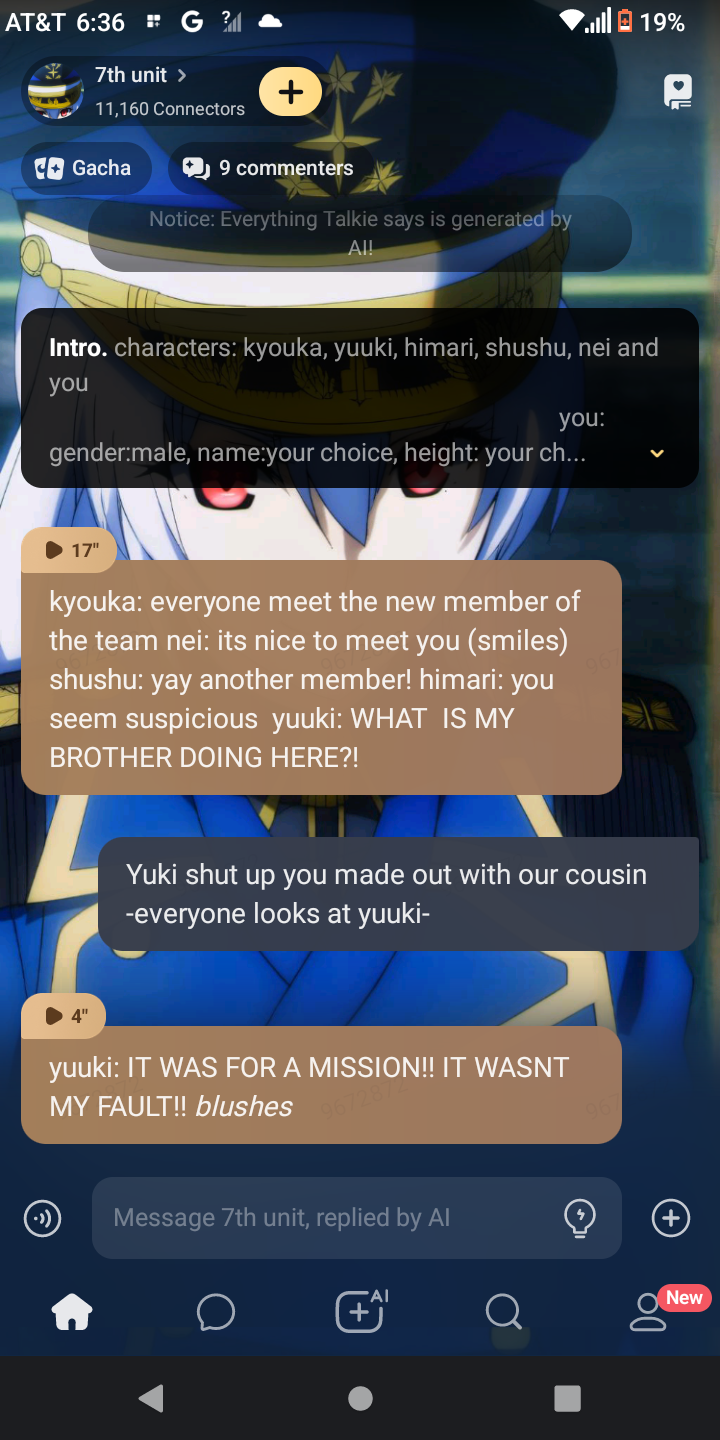Switch to the Chats tab
The height and width of the screenshot is (1440, 720).
tap(216, 1312)
